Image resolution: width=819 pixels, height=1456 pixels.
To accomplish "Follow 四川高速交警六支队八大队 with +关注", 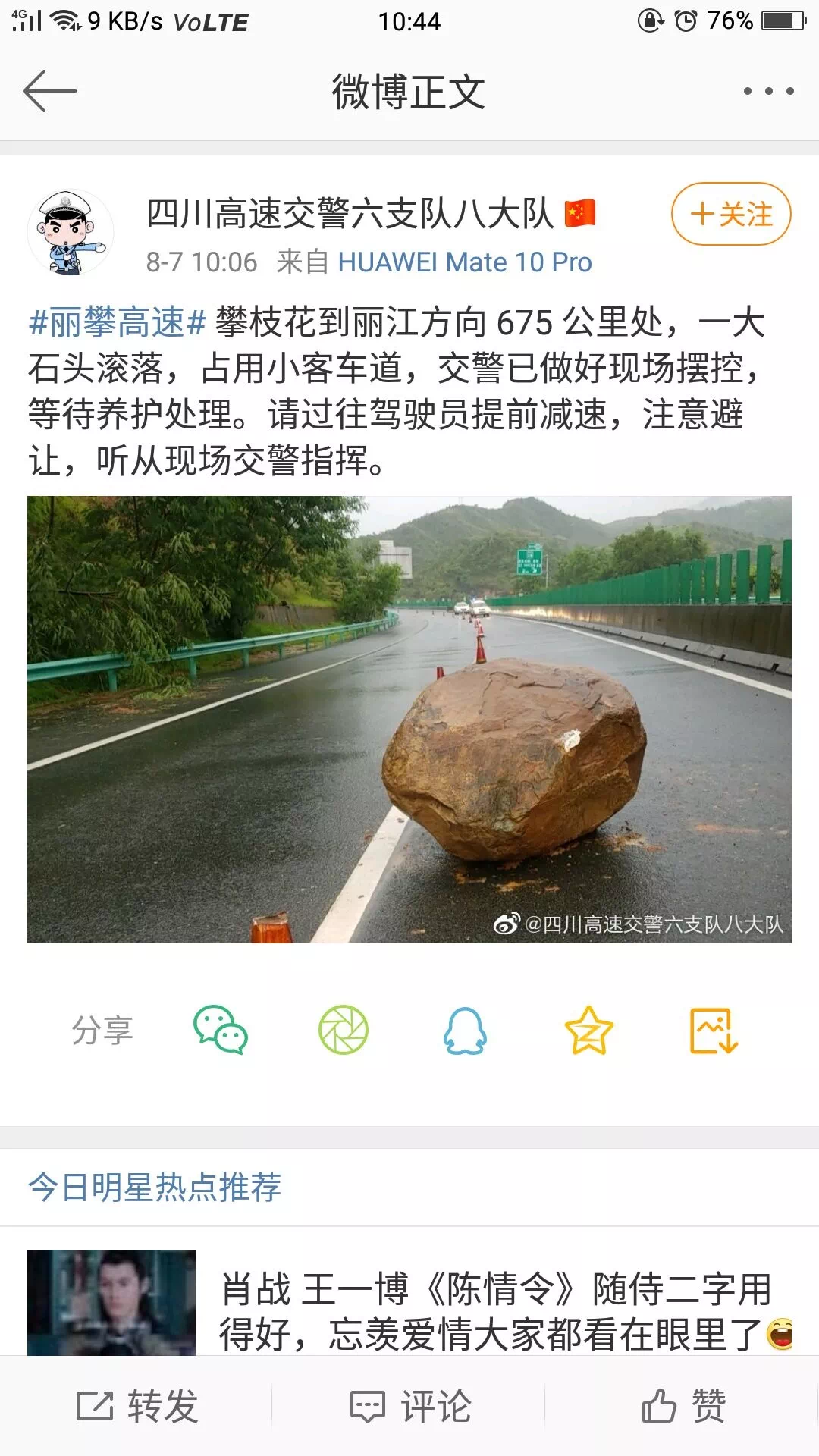I will point(731,214).
